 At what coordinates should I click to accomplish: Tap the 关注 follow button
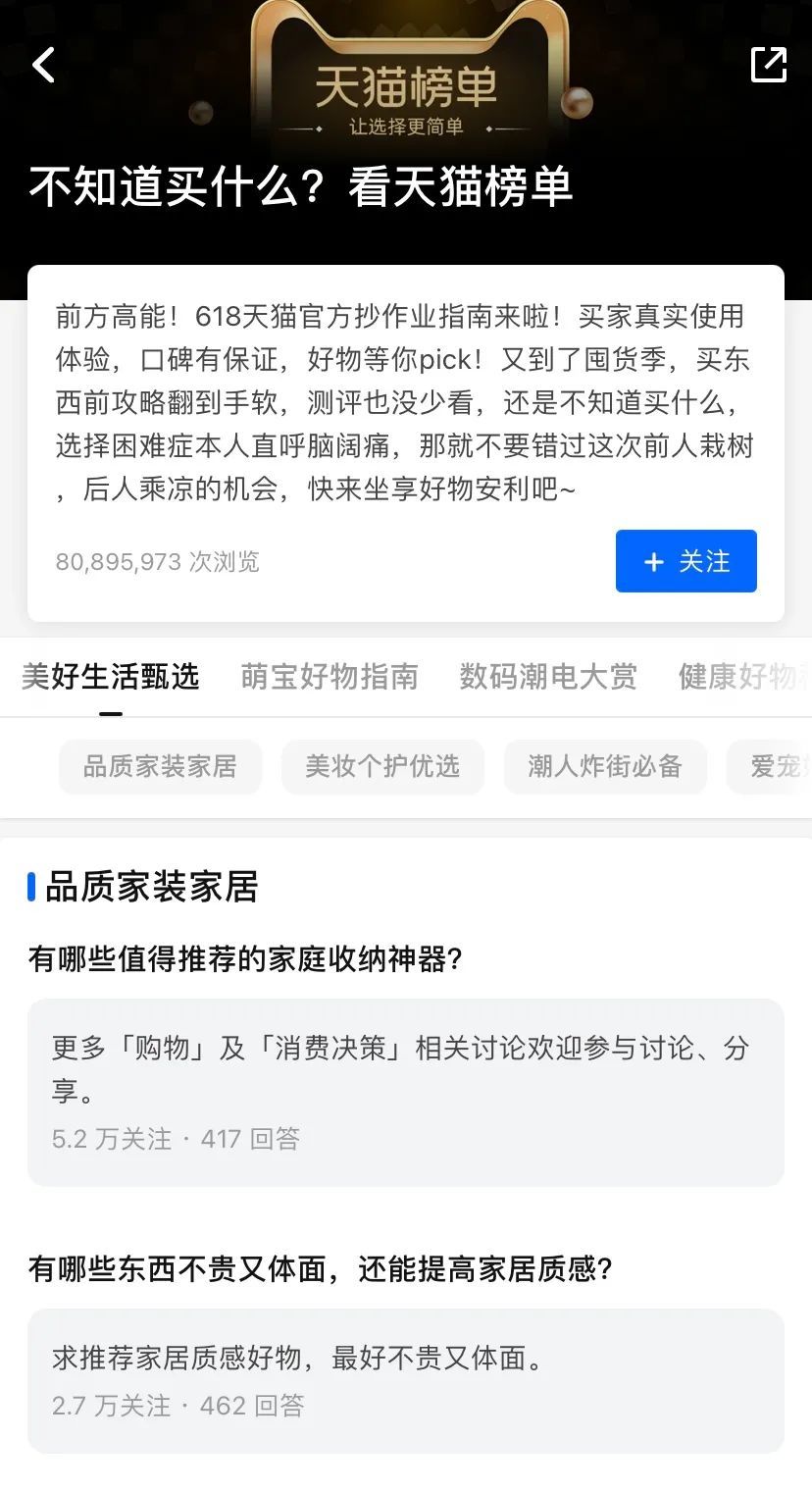(686, 561)
